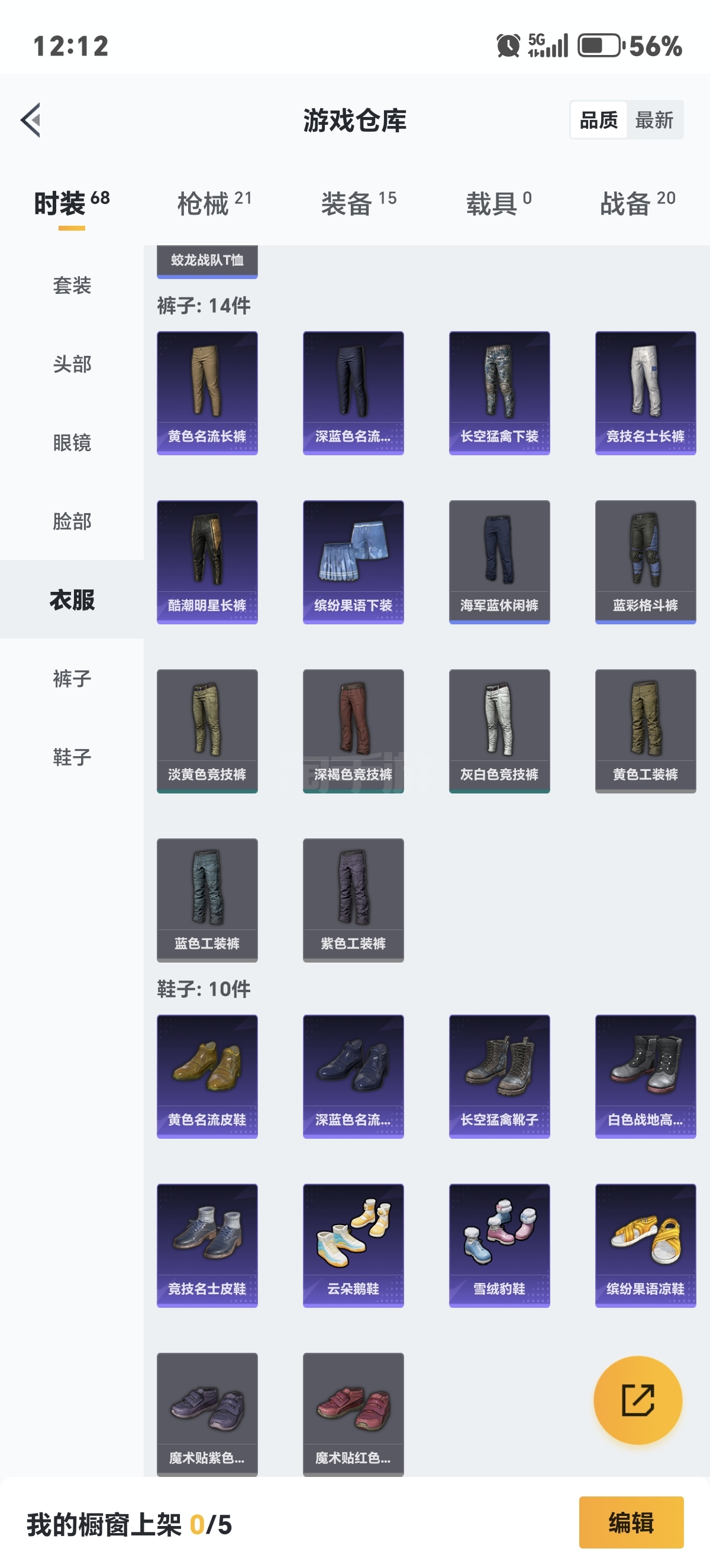The width and height of the screenshot is (710, 1568).
Task: Sort by 品质
Action: (x=598, y=120)
